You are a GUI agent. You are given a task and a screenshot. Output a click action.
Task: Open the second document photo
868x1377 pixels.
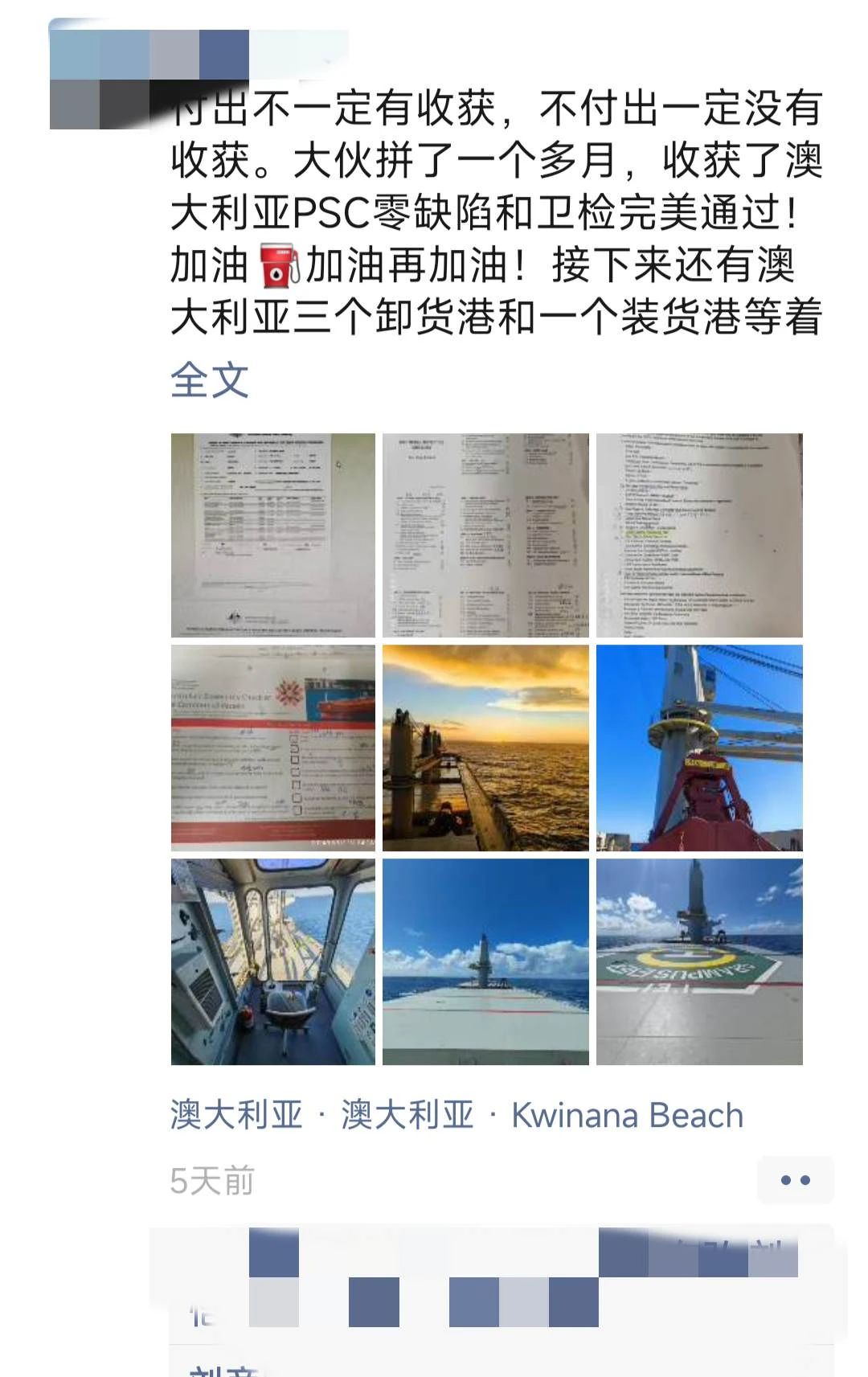click(x=485, y=535)
